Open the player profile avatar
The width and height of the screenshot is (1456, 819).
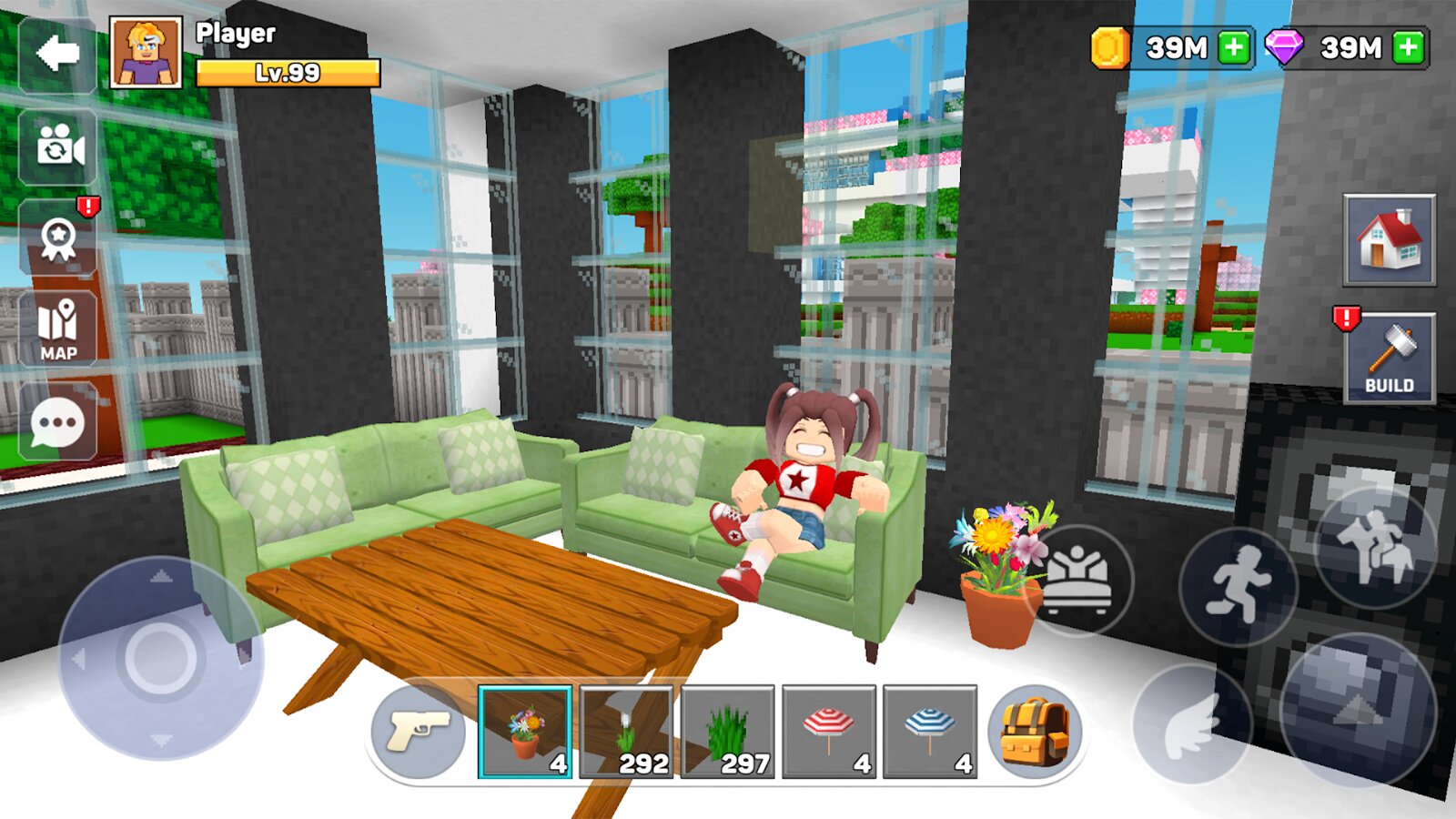click(146, 54)
